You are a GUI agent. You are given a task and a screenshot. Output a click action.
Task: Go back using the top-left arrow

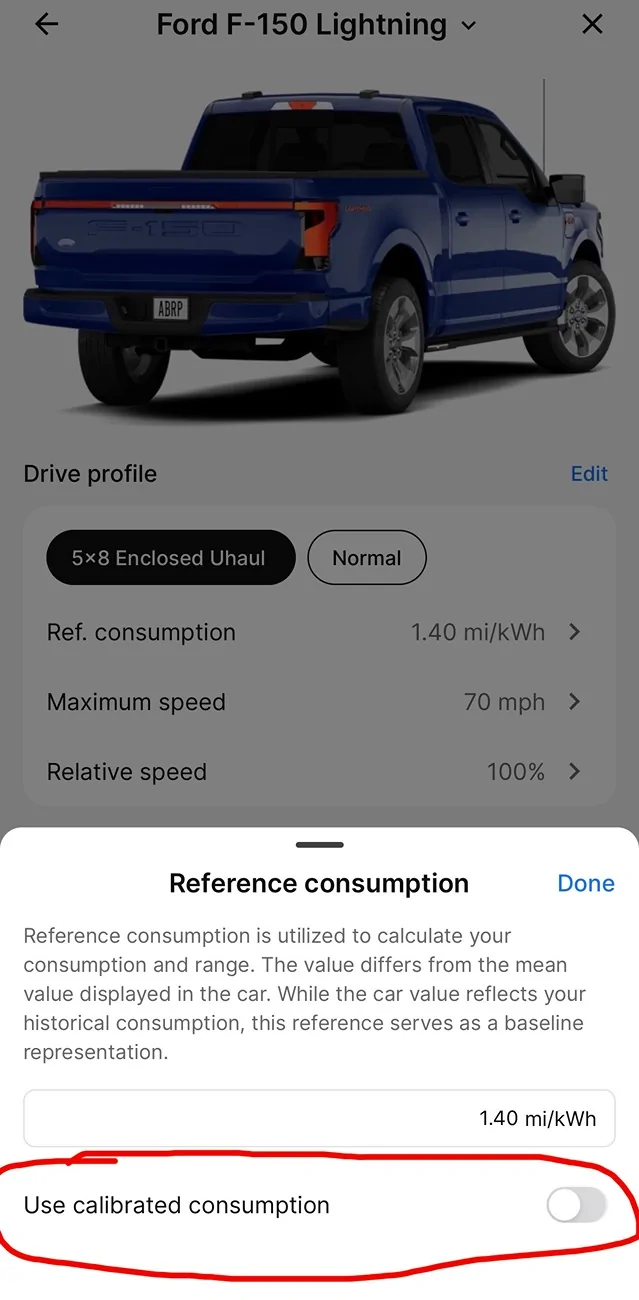47,25
